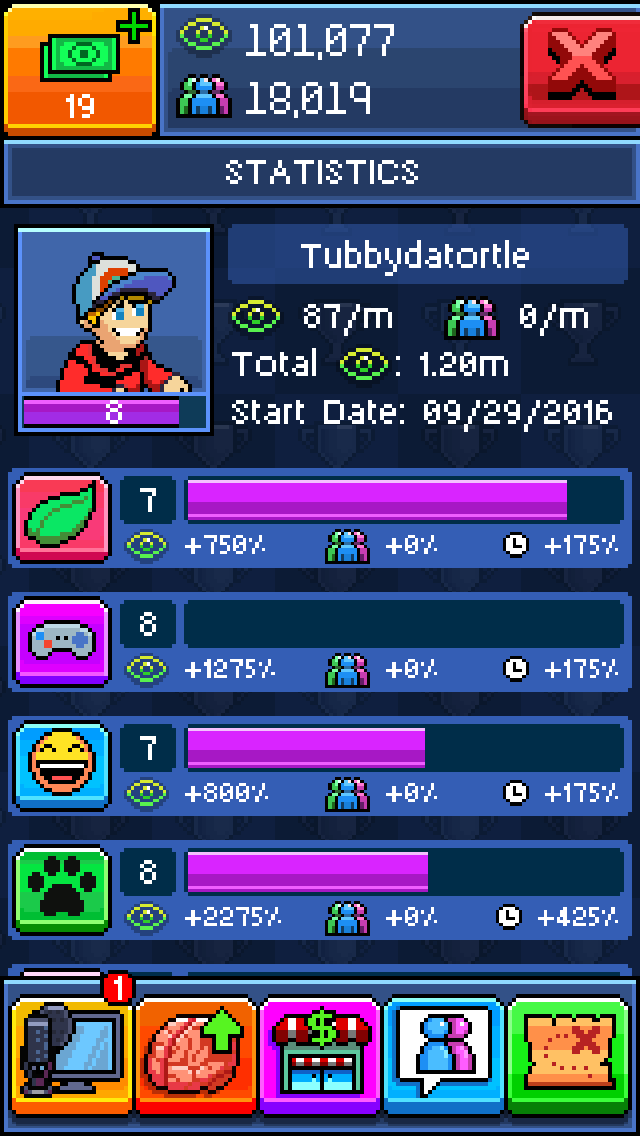
Task: Get more bux with the green cash button
Action: pos(79,68)
